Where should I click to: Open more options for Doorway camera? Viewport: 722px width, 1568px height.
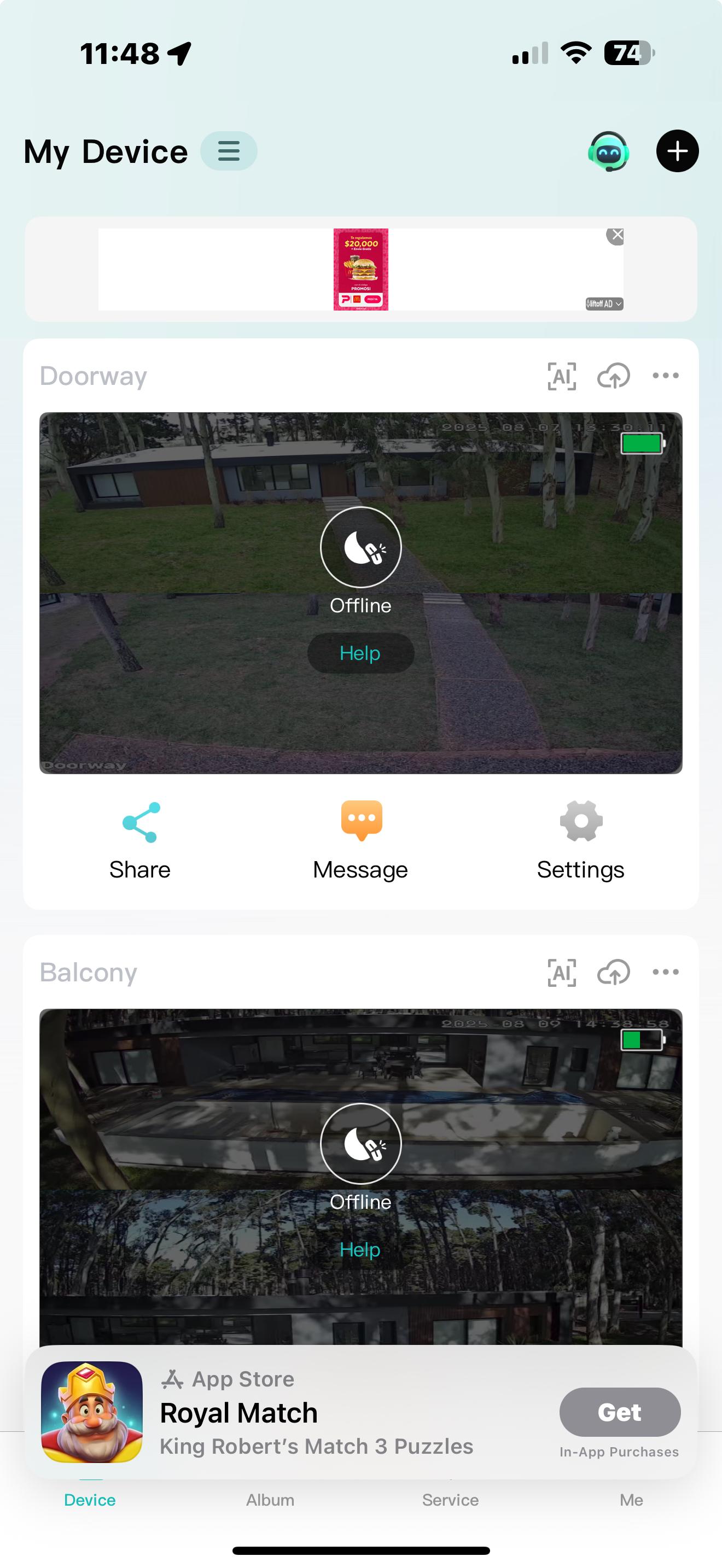665,376
